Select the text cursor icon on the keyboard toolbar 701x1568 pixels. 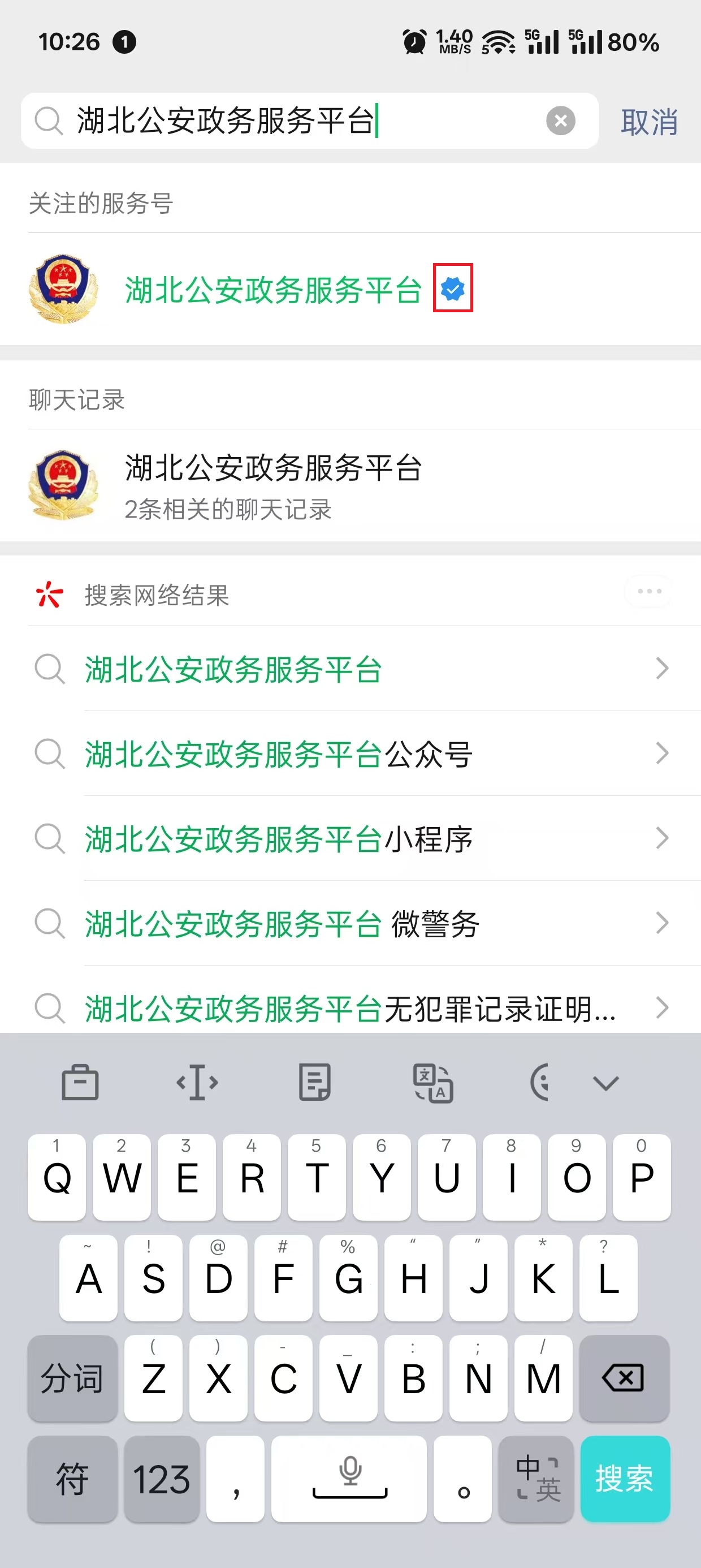point(197,1082)
